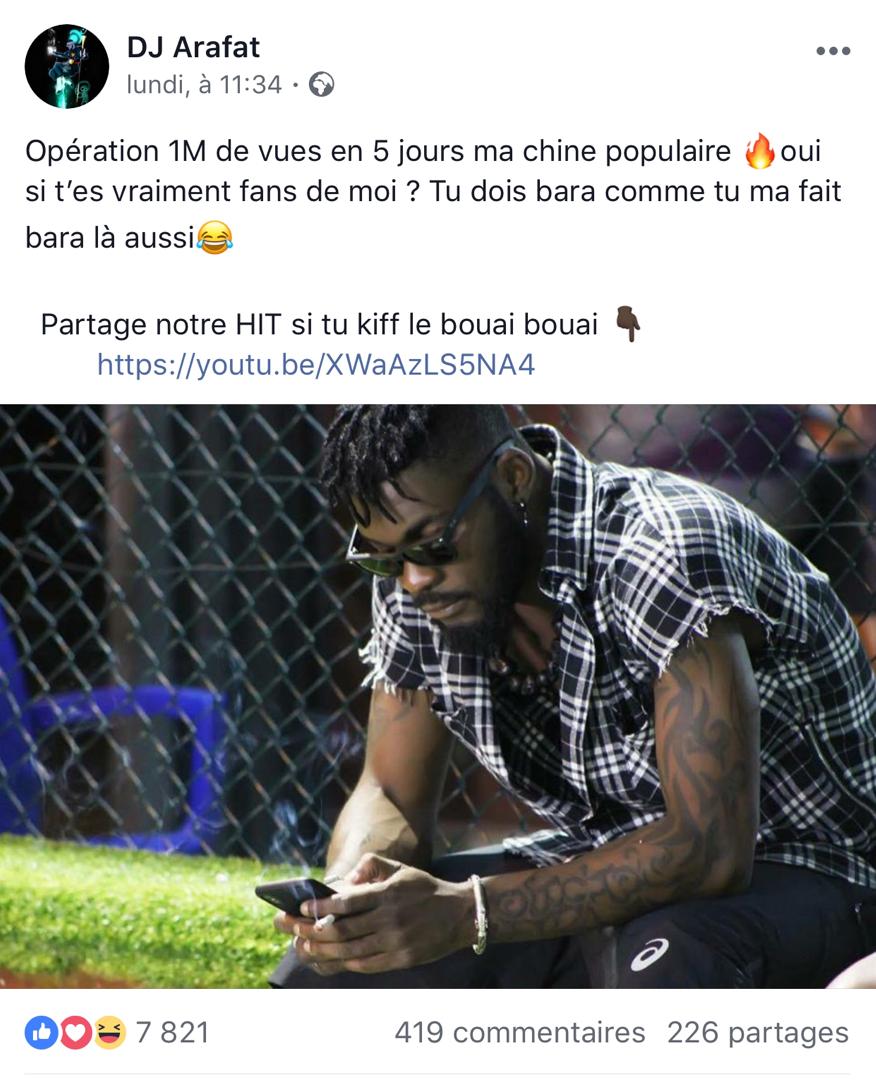
Task: View the post photo full screen
Action: point(438,696)
